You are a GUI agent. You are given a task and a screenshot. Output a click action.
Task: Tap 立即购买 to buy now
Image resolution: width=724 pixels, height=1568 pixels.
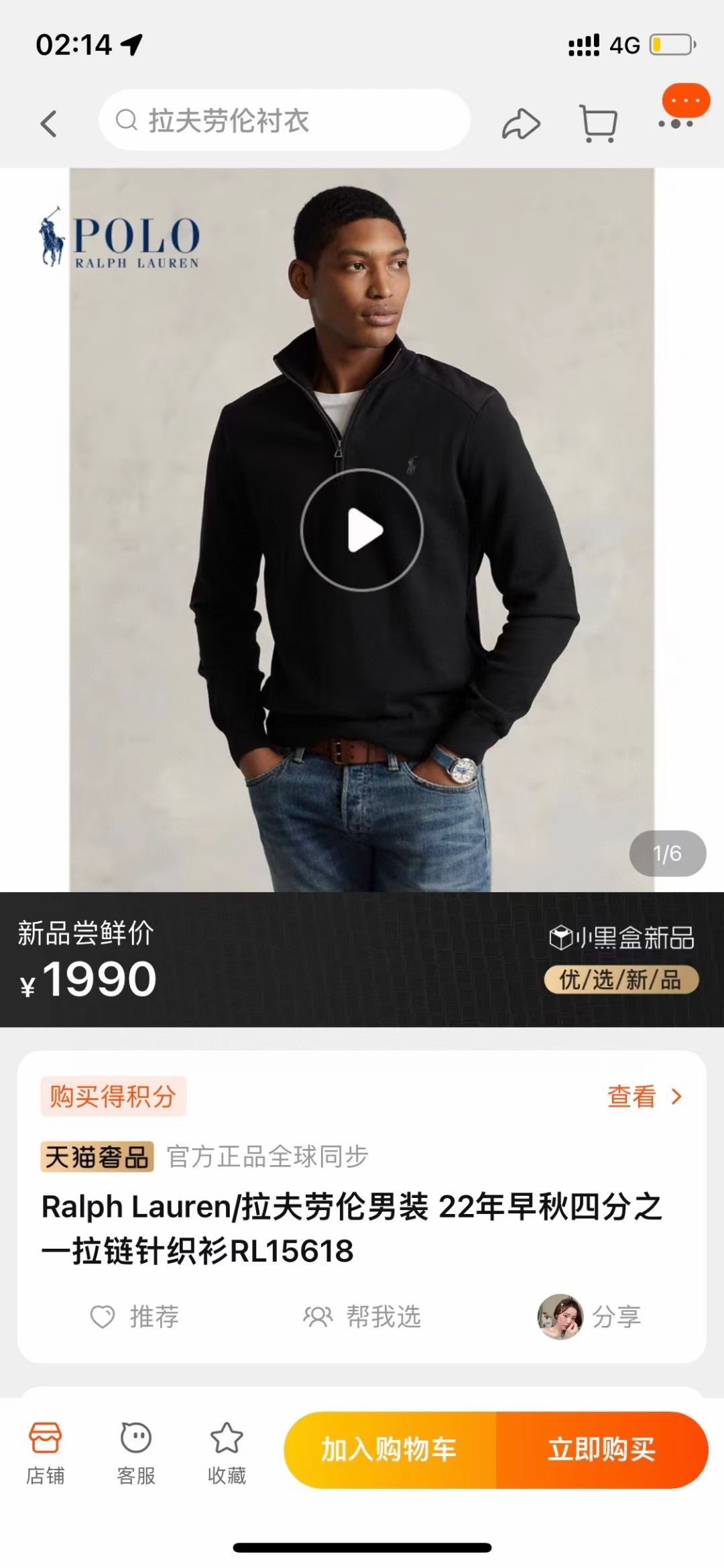tap(601, 1450)
